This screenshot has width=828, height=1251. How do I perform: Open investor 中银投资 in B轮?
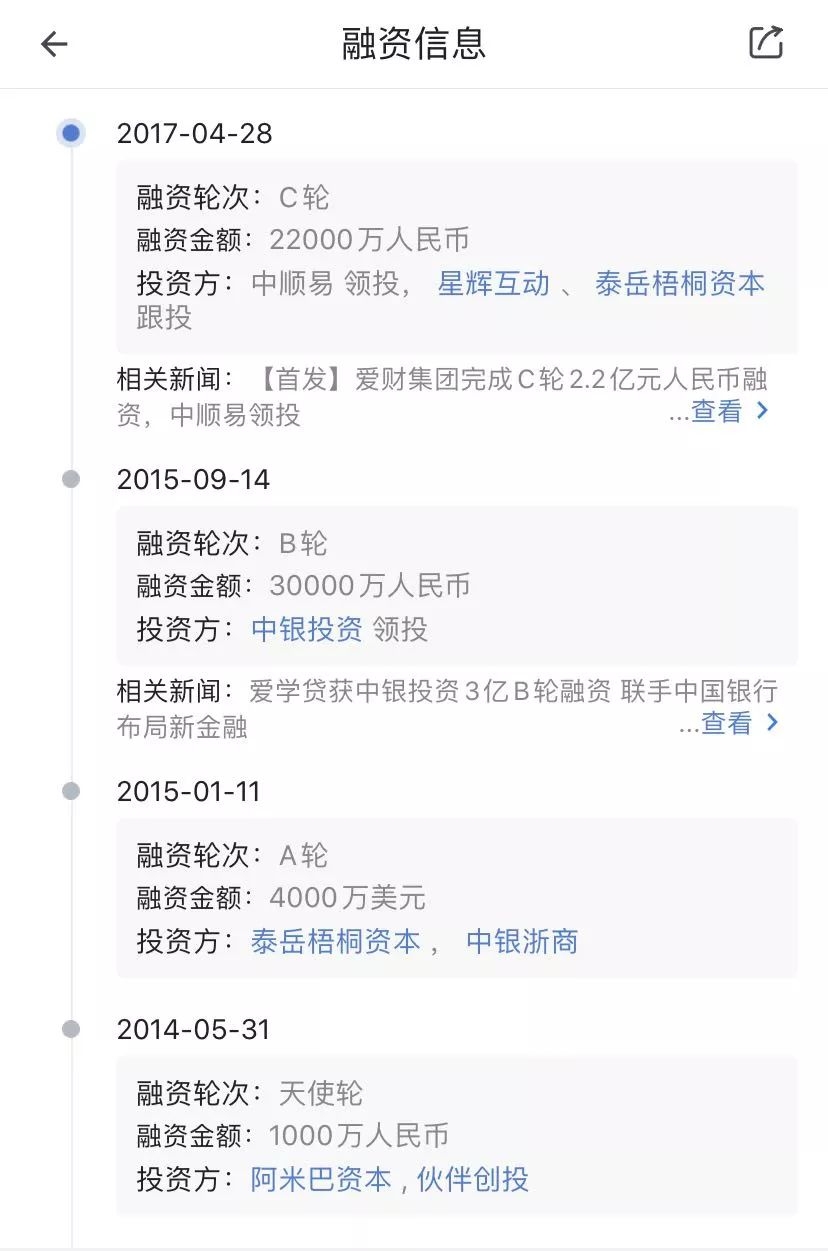pos(306,629)
